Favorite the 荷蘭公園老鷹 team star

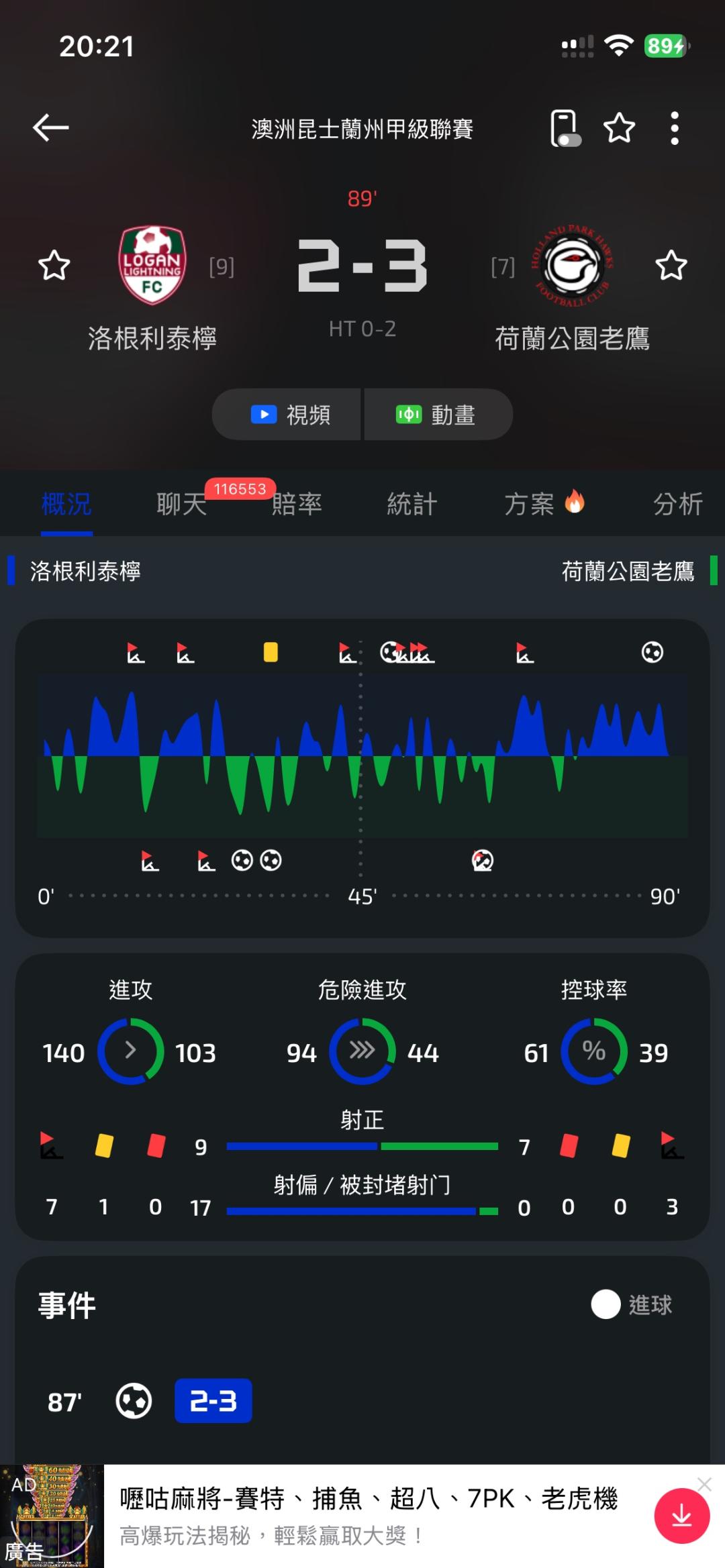671,266
